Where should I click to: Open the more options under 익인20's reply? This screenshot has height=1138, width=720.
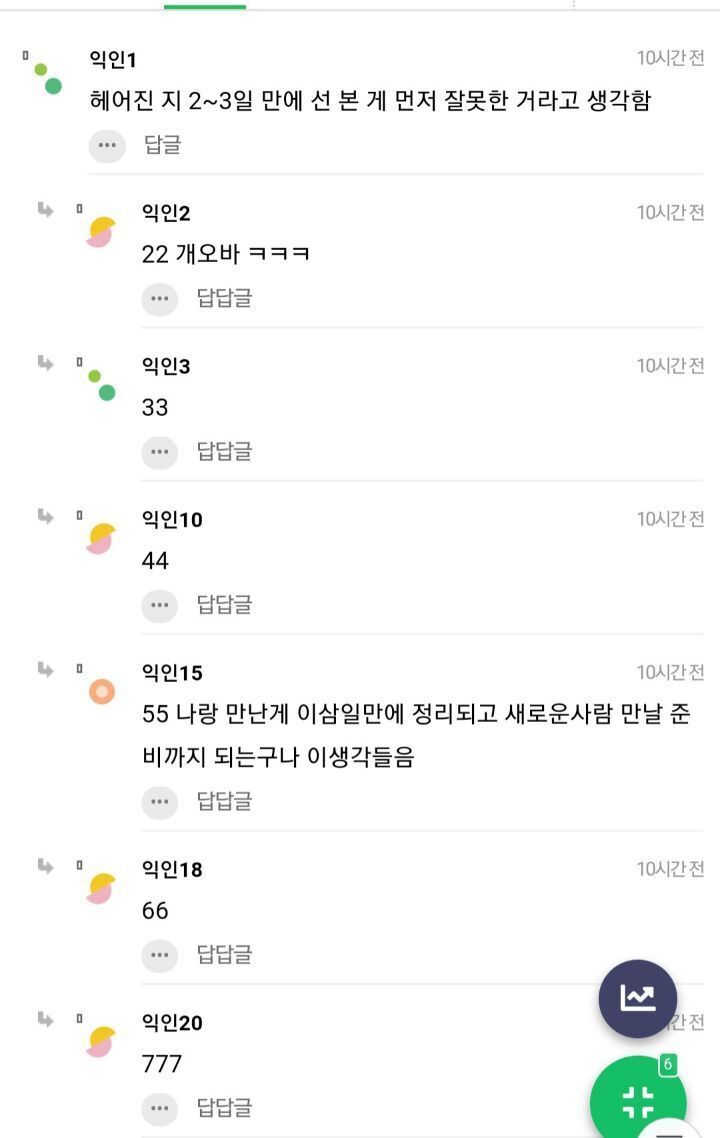[x=159, y=1108]
